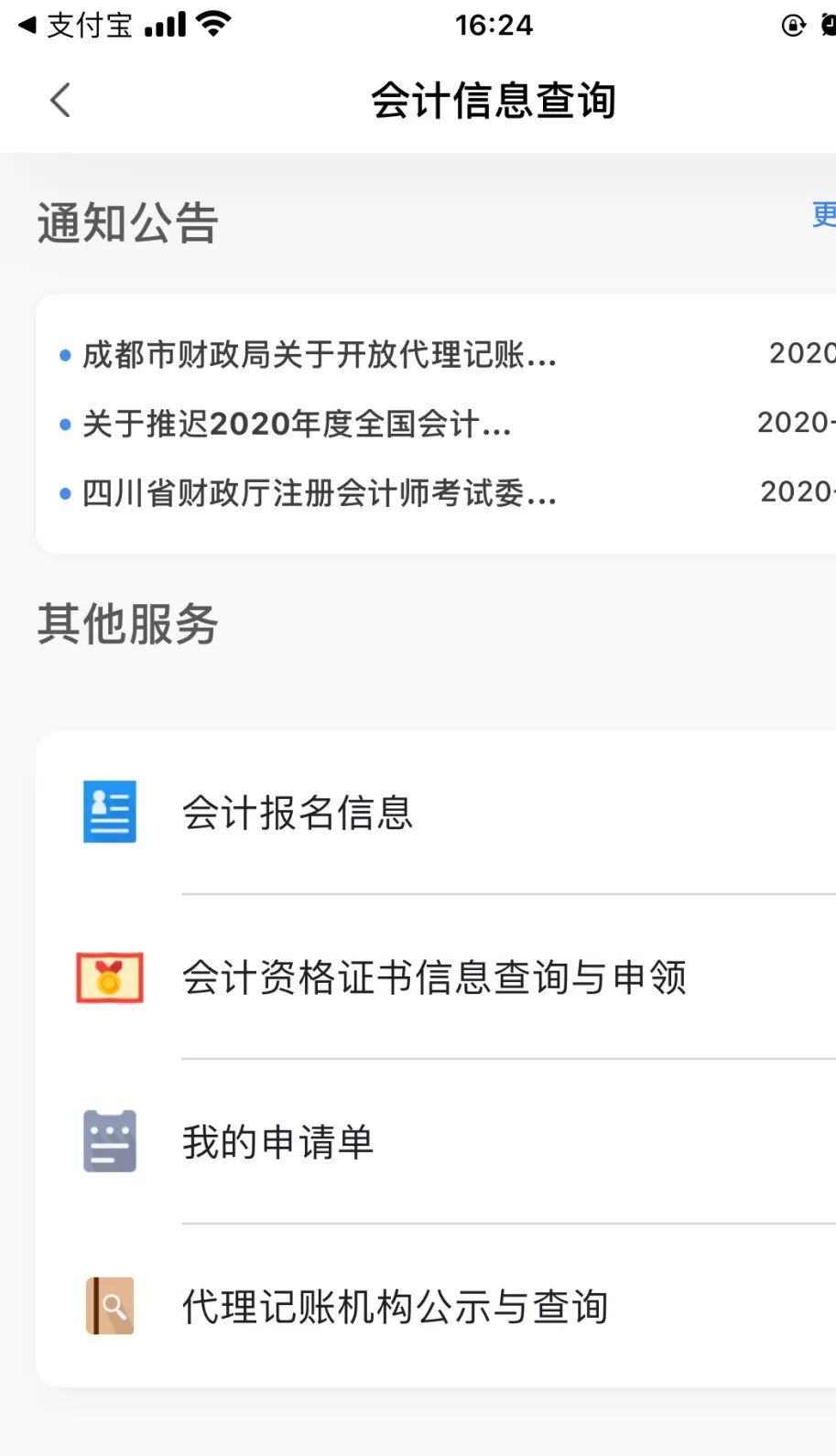Return to 支付宝 app via status bar
Screen dimensions: 836x1456
point(75,25)
